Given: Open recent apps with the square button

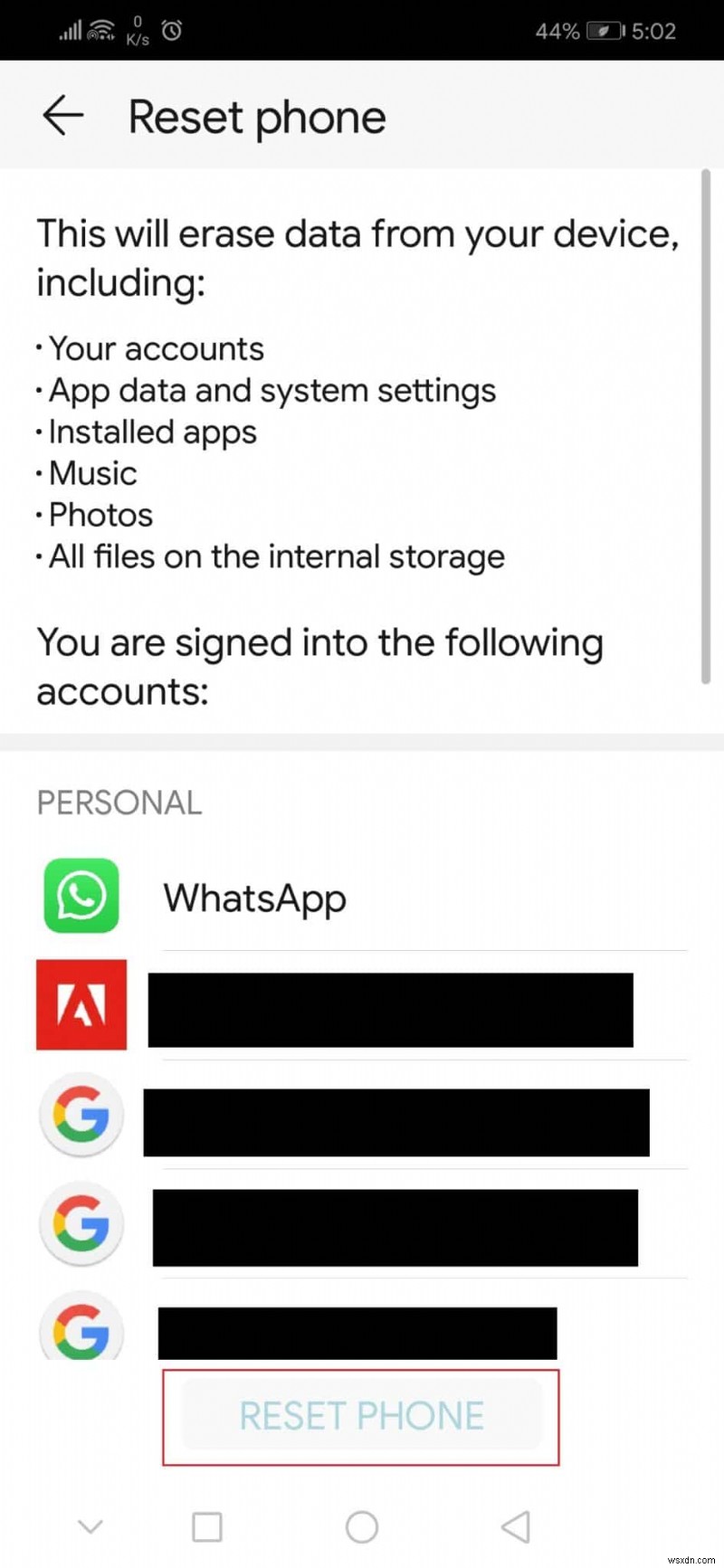Looking at the screenshot, I should click(x=206, y=1525).
